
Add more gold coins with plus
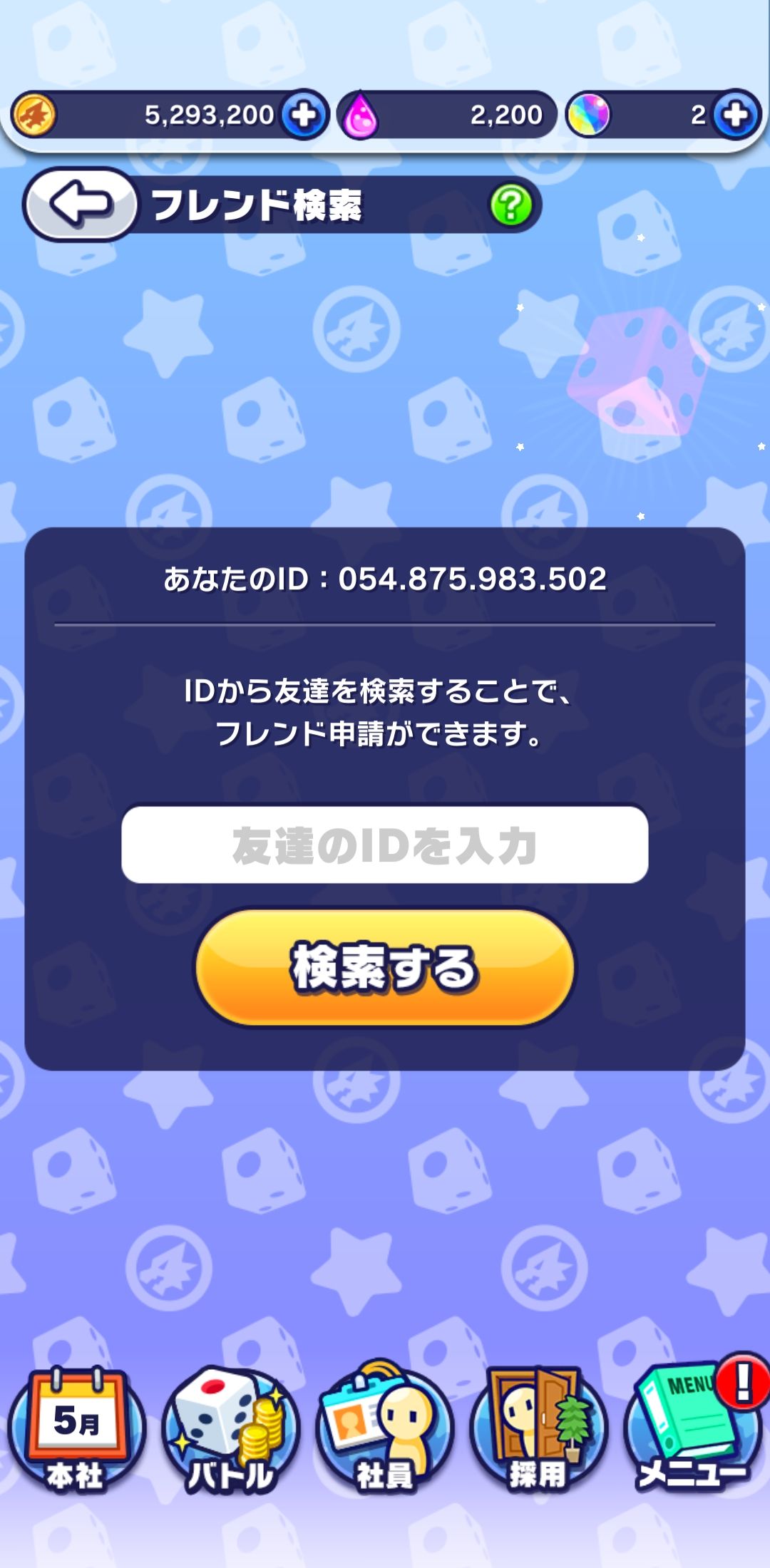tap(304, 114)
